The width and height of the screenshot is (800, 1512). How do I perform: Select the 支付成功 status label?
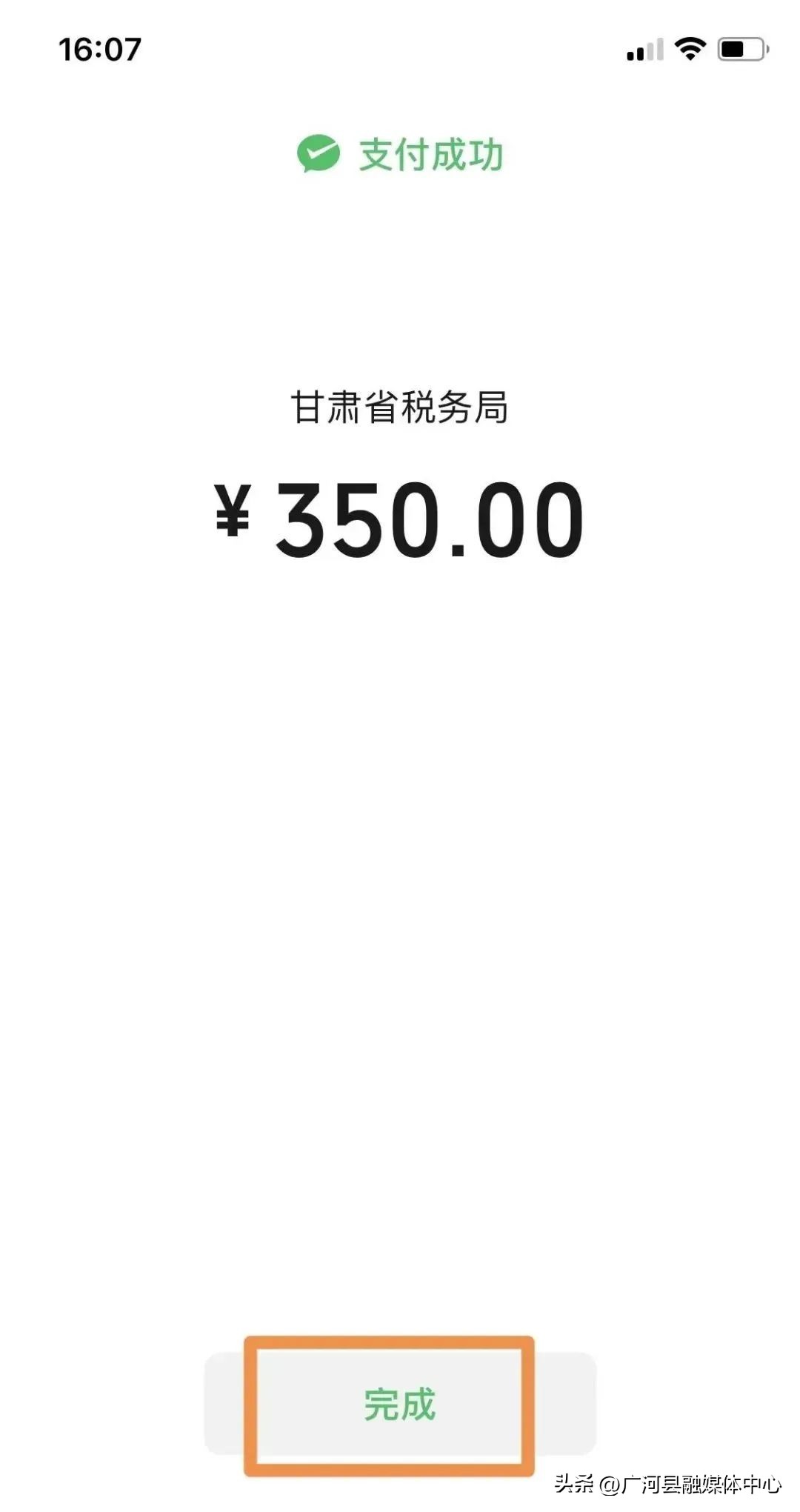coord(430,154)
